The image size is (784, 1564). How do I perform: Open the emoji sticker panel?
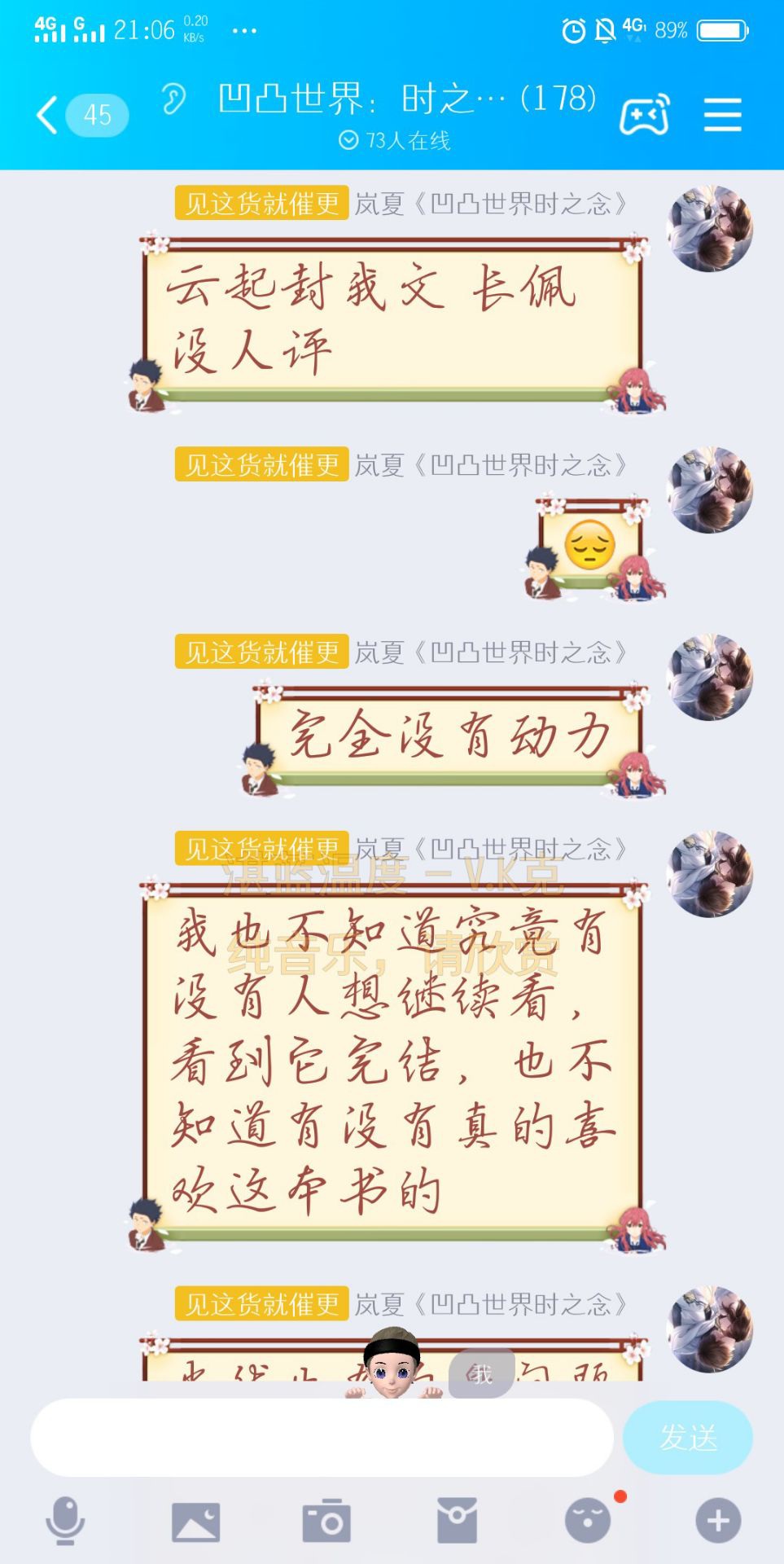(x=588, y=1520)
